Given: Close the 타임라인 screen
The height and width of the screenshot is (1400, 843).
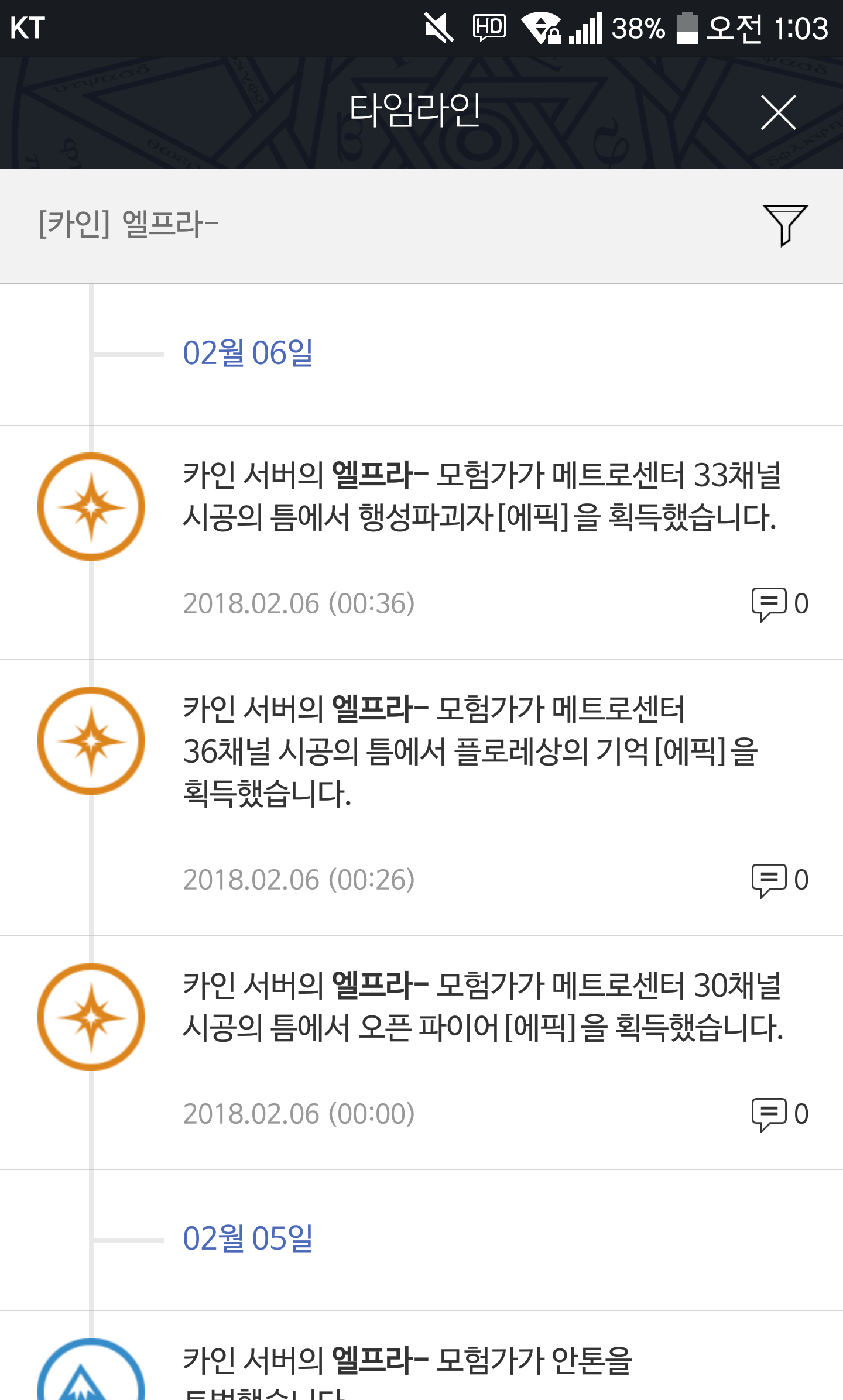Looking at the screenshot, I should tap(778, 112).
